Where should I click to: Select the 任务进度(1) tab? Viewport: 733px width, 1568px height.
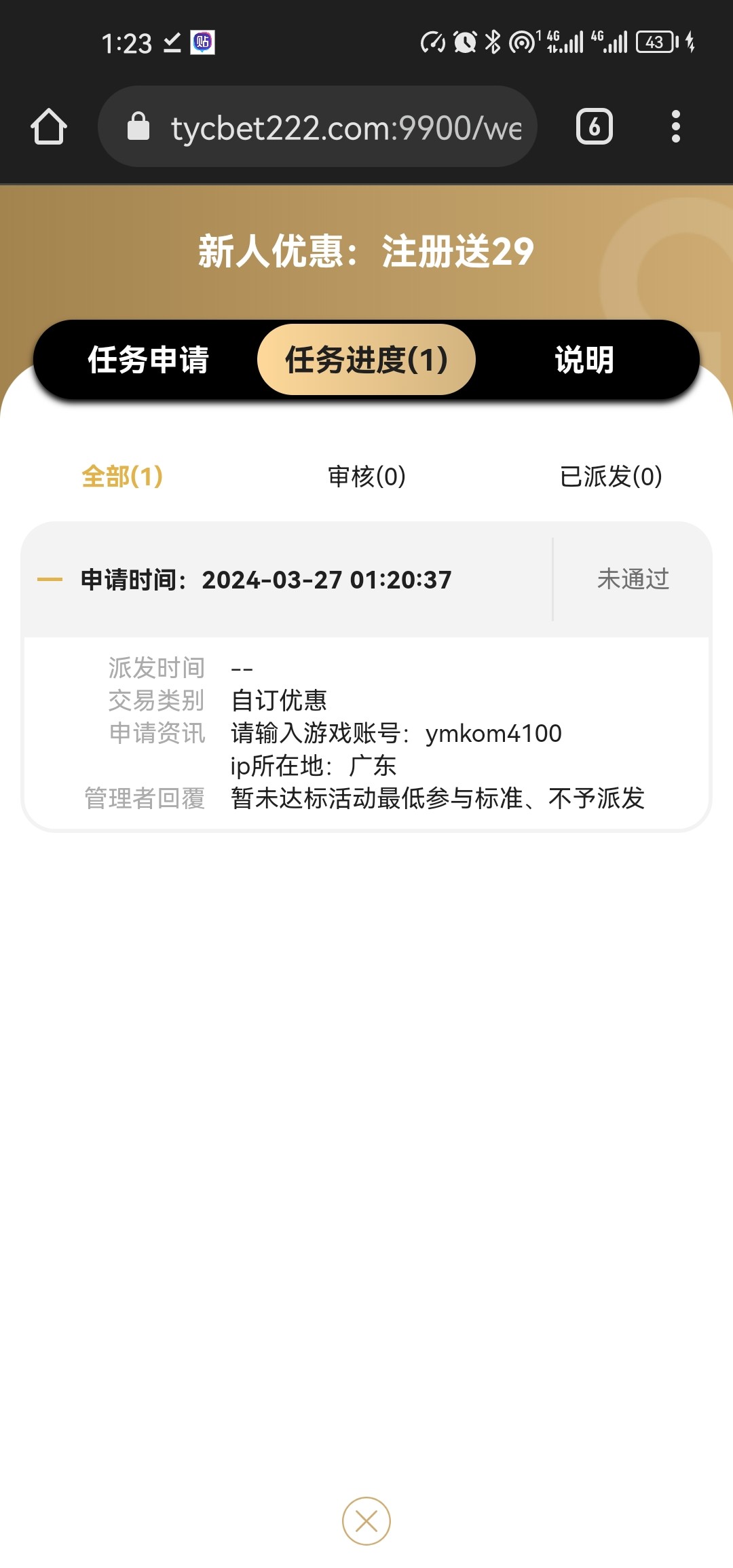point(366,360)
